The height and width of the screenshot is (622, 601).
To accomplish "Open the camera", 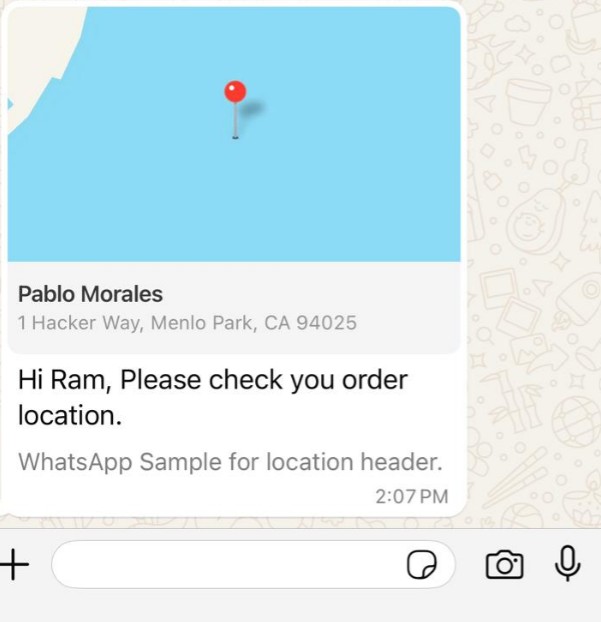I will click(504, 565).
